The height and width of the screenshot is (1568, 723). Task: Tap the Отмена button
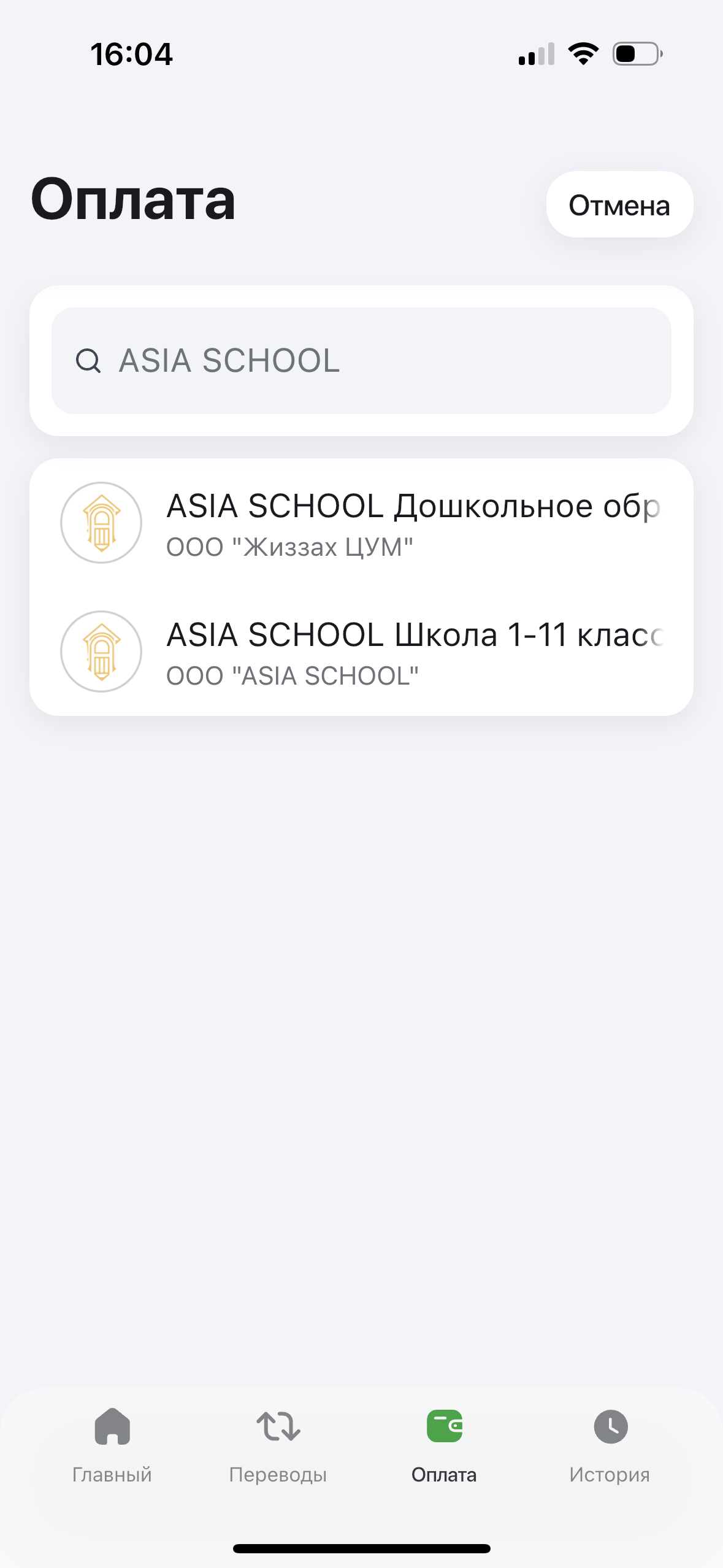click(x=619, y=205)
